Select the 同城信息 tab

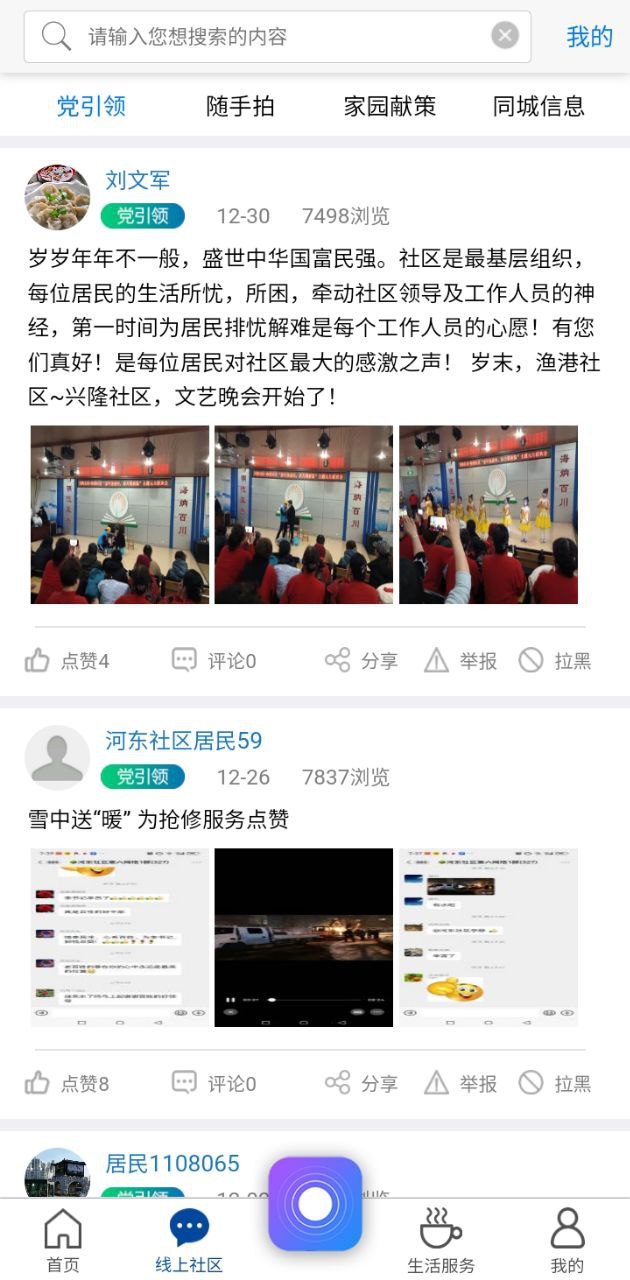(x=538, y=106)
